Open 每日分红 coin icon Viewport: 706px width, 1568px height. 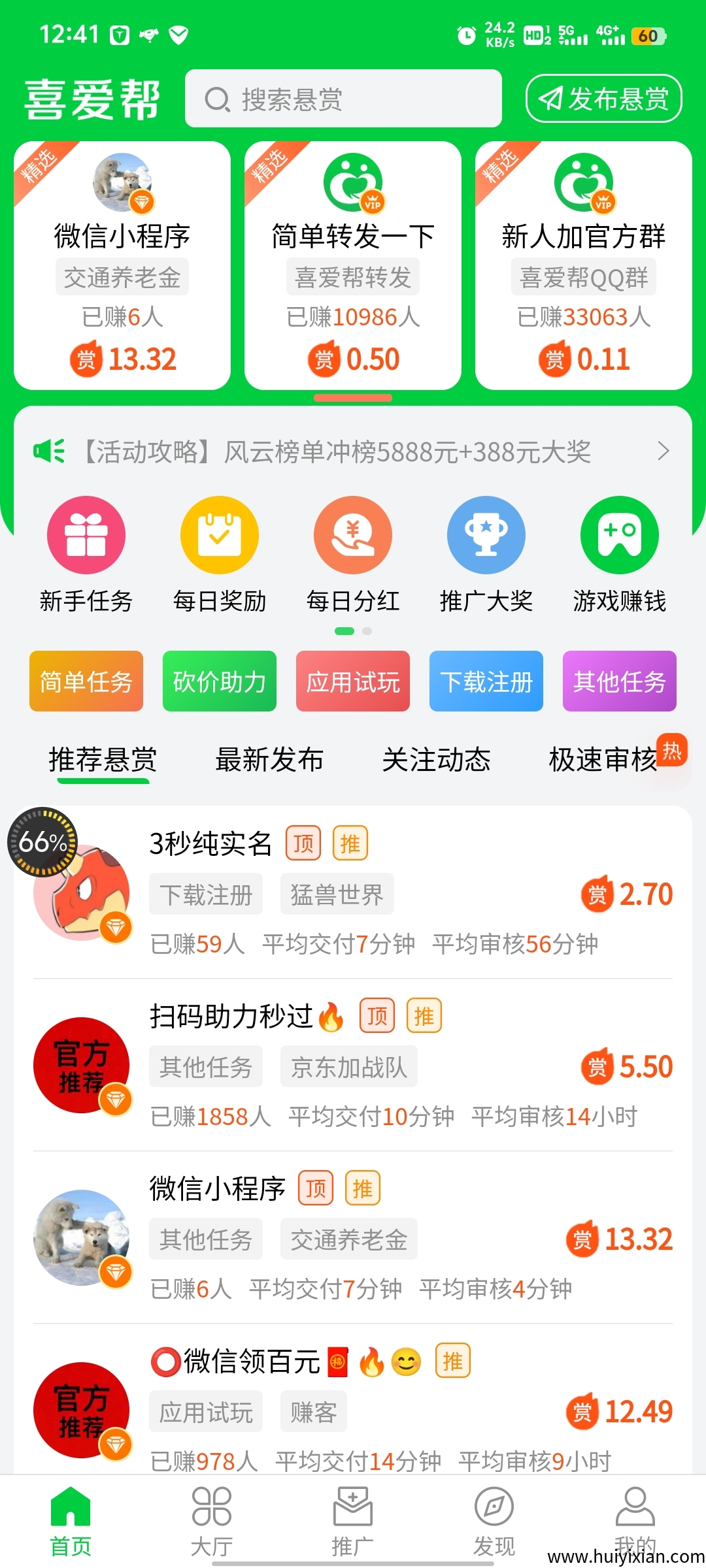352,534
